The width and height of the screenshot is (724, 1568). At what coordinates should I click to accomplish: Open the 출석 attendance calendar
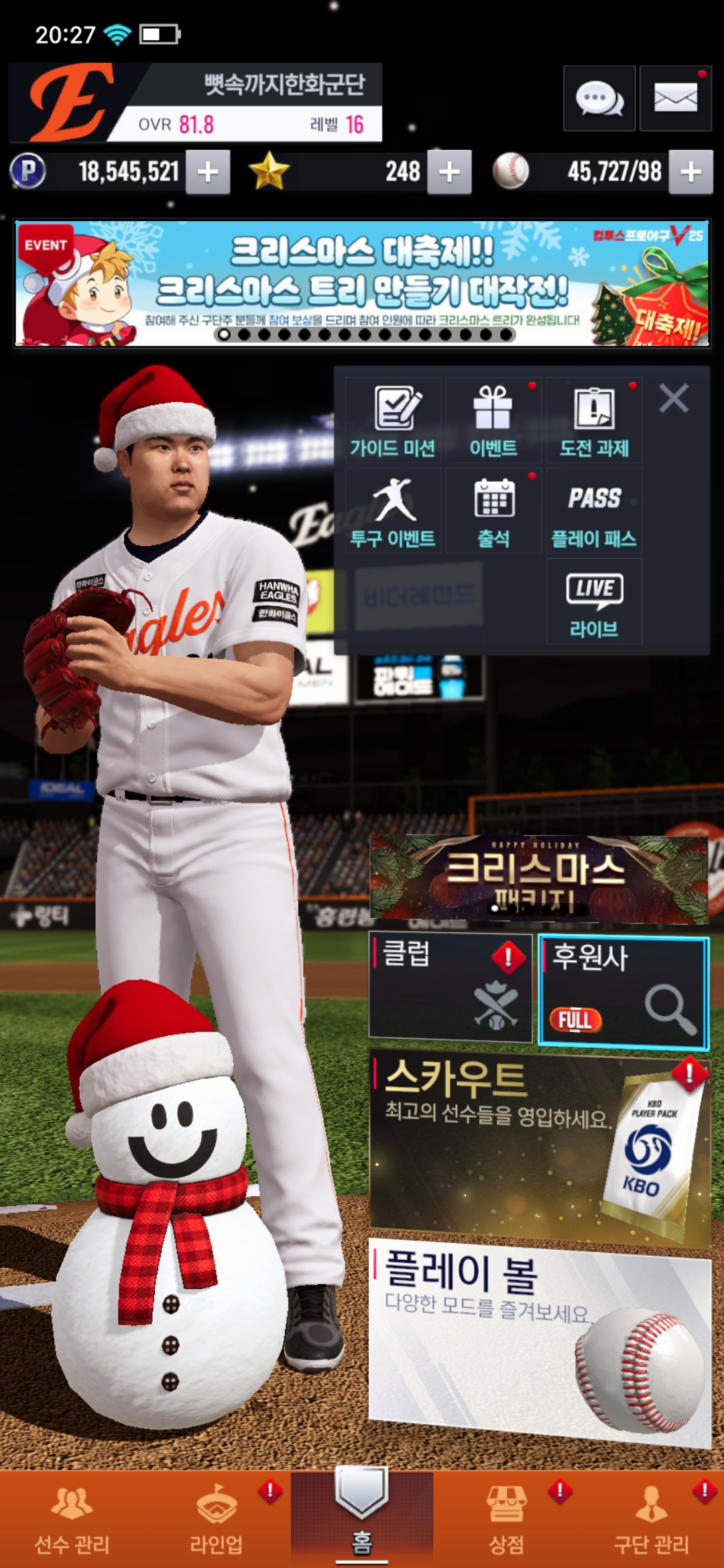(493, 511)
